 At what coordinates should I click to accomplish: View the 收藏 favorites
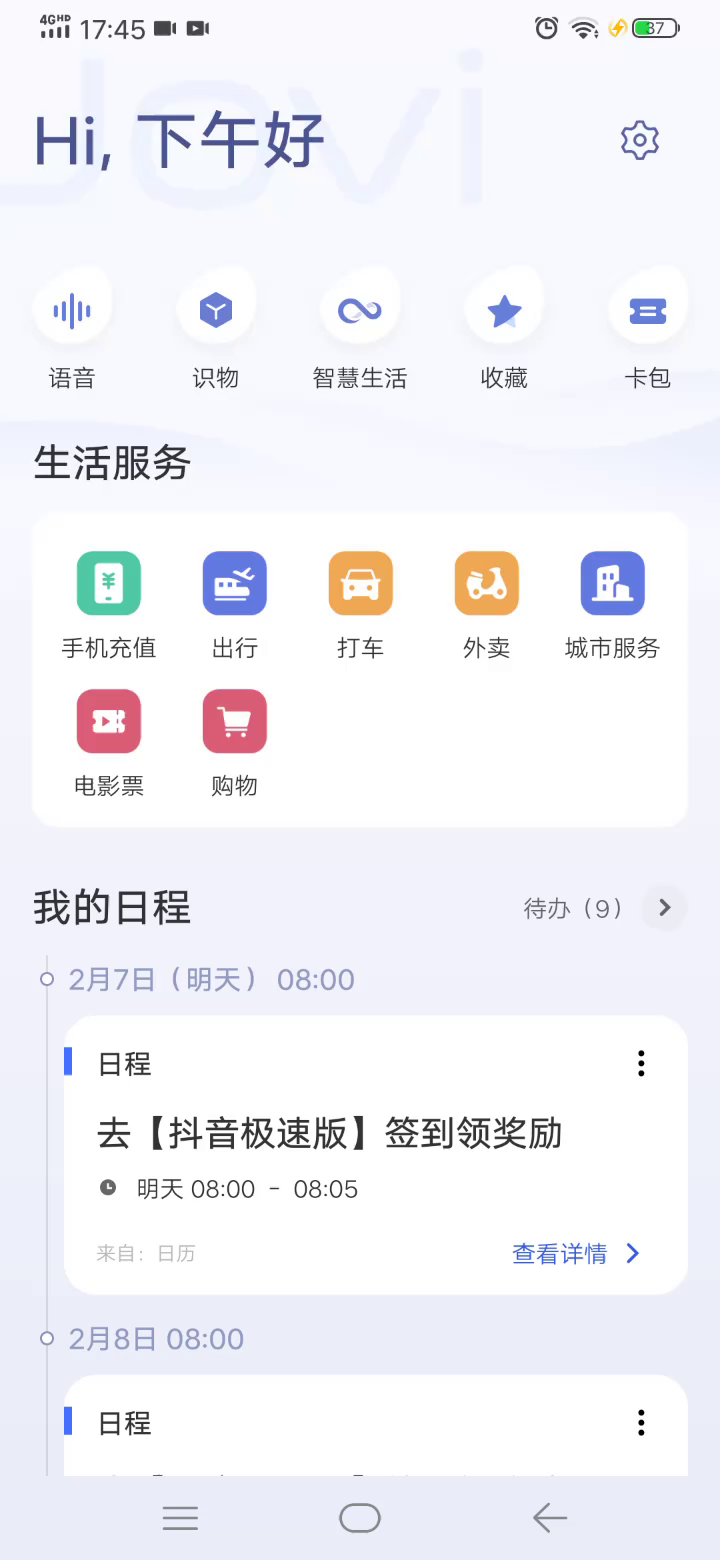coord(504,311)
